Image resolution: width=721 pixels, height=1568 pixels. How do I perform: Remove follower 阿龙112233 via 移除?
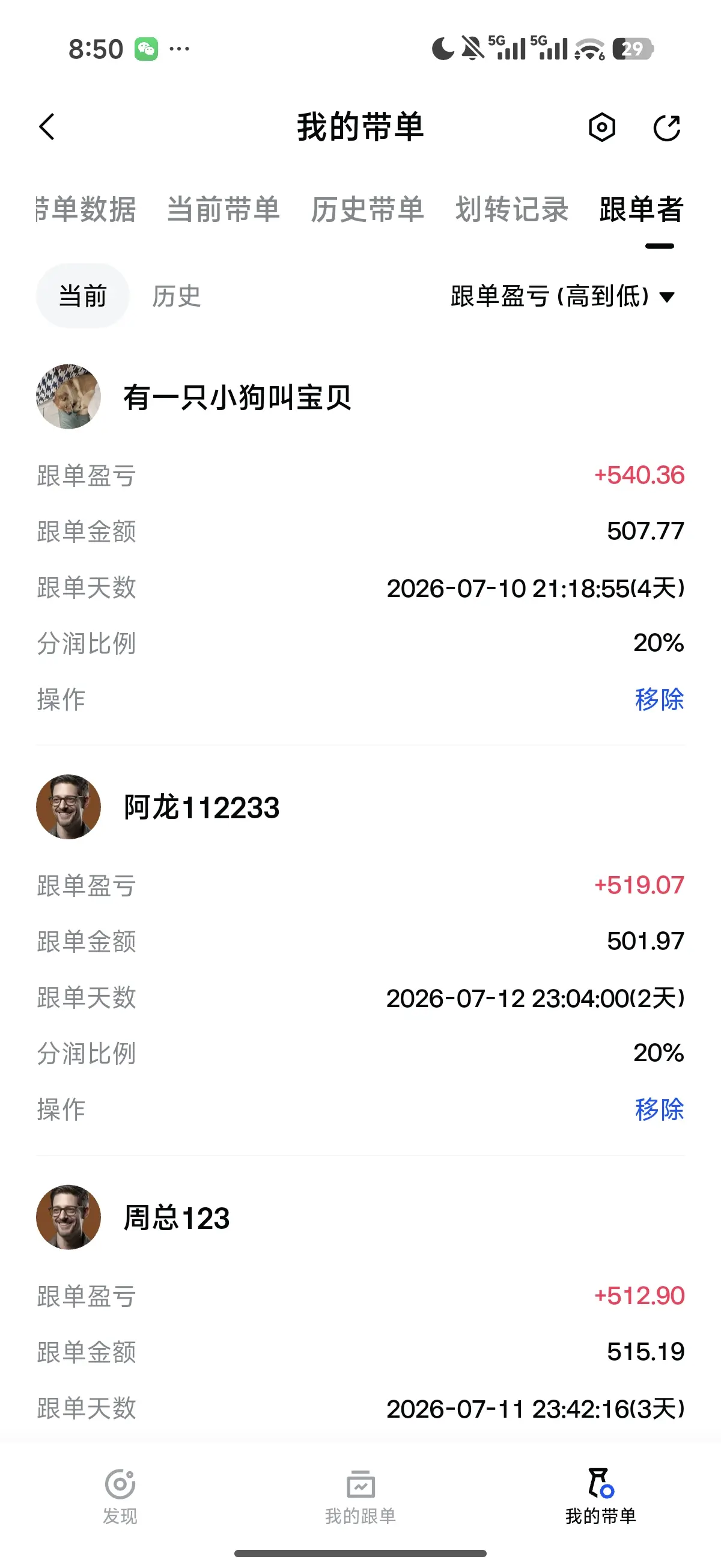[660, 1109]
